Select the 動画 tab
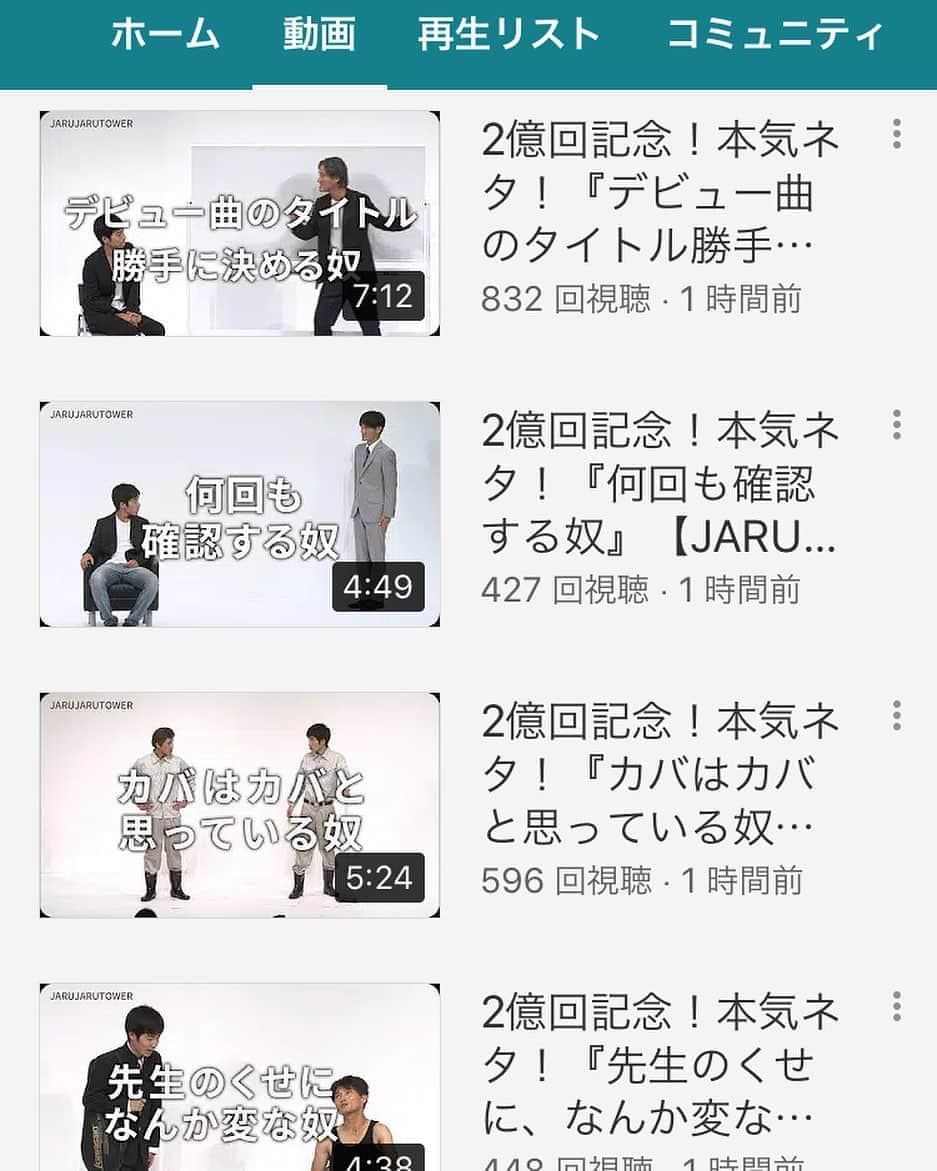Screen dimensions: 937x1171 click(x=319, y=35)
